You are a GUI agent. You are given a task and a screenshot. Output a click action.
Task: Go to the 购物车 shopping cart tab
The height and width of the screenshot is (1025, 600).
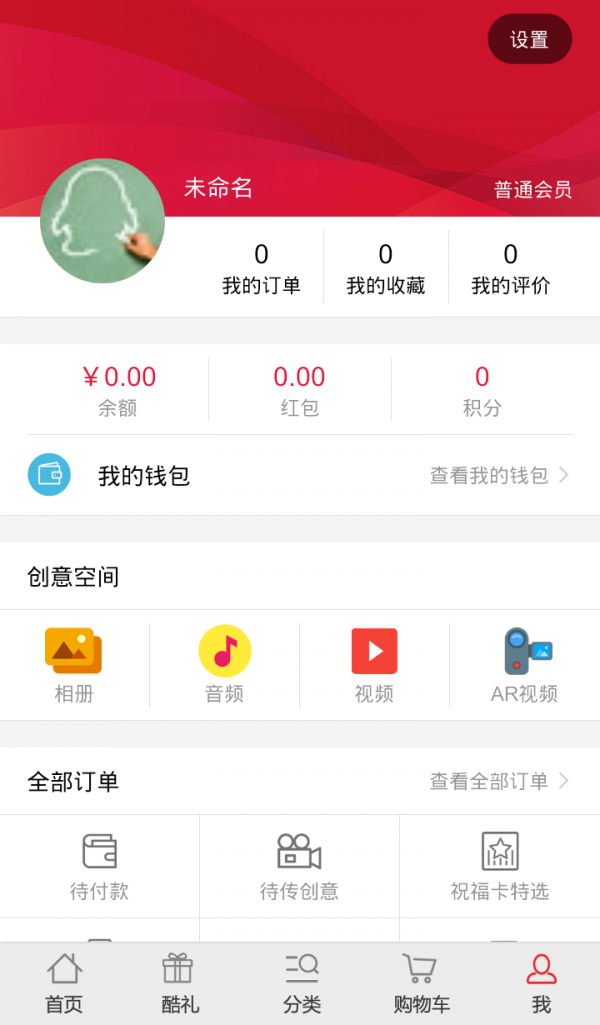pos(421,984)
